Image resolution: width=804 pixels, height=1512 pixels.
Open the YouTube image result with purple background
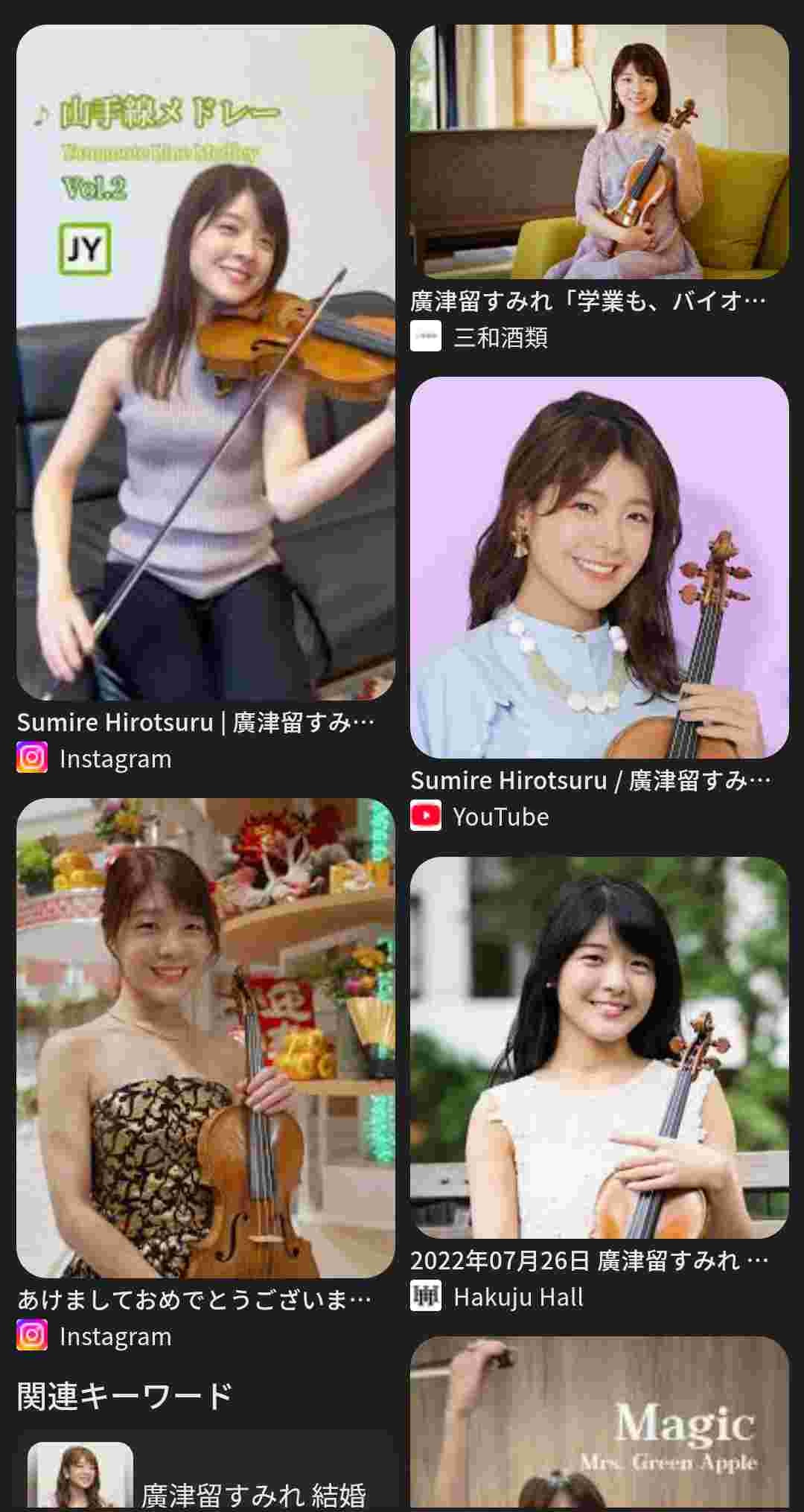(599, 567)
